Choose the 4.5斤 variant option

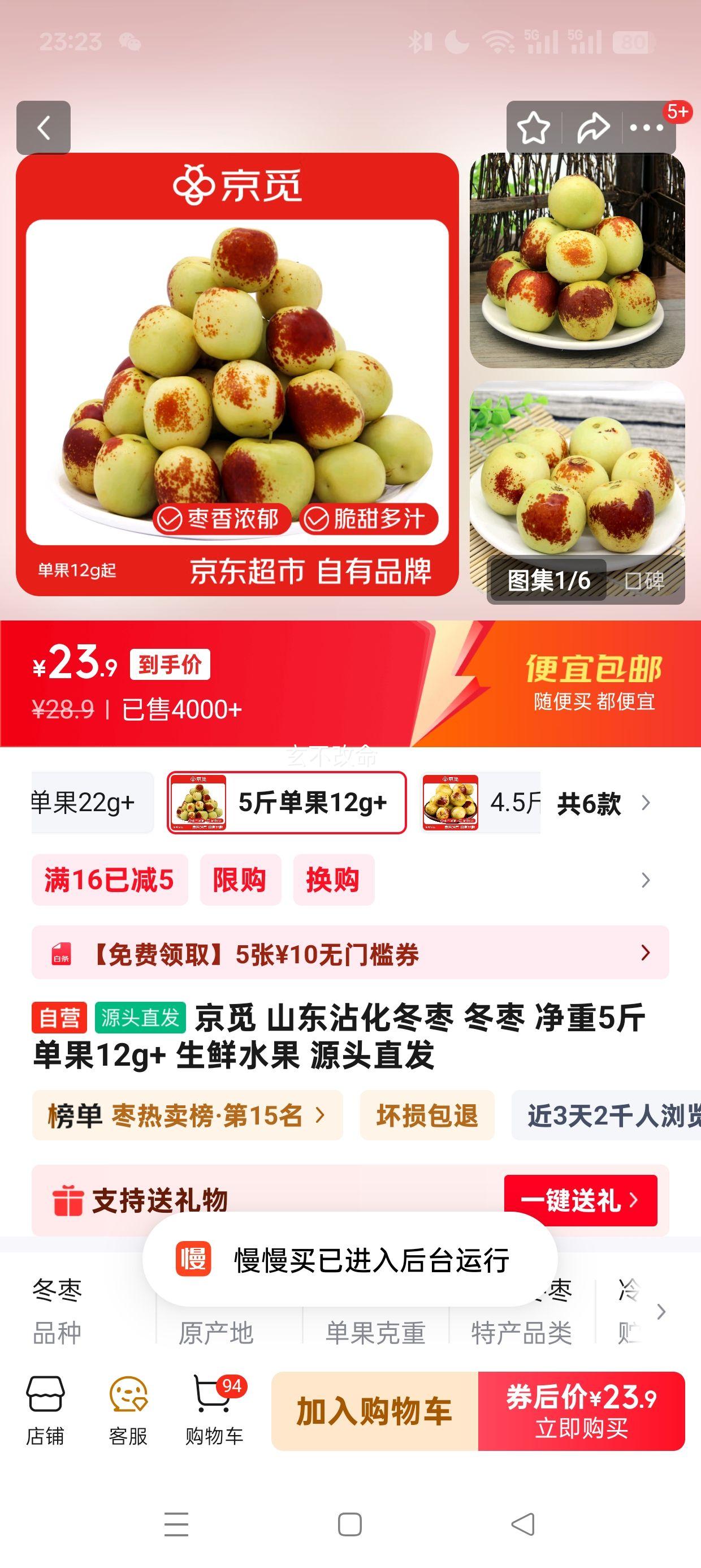point(481,802)
